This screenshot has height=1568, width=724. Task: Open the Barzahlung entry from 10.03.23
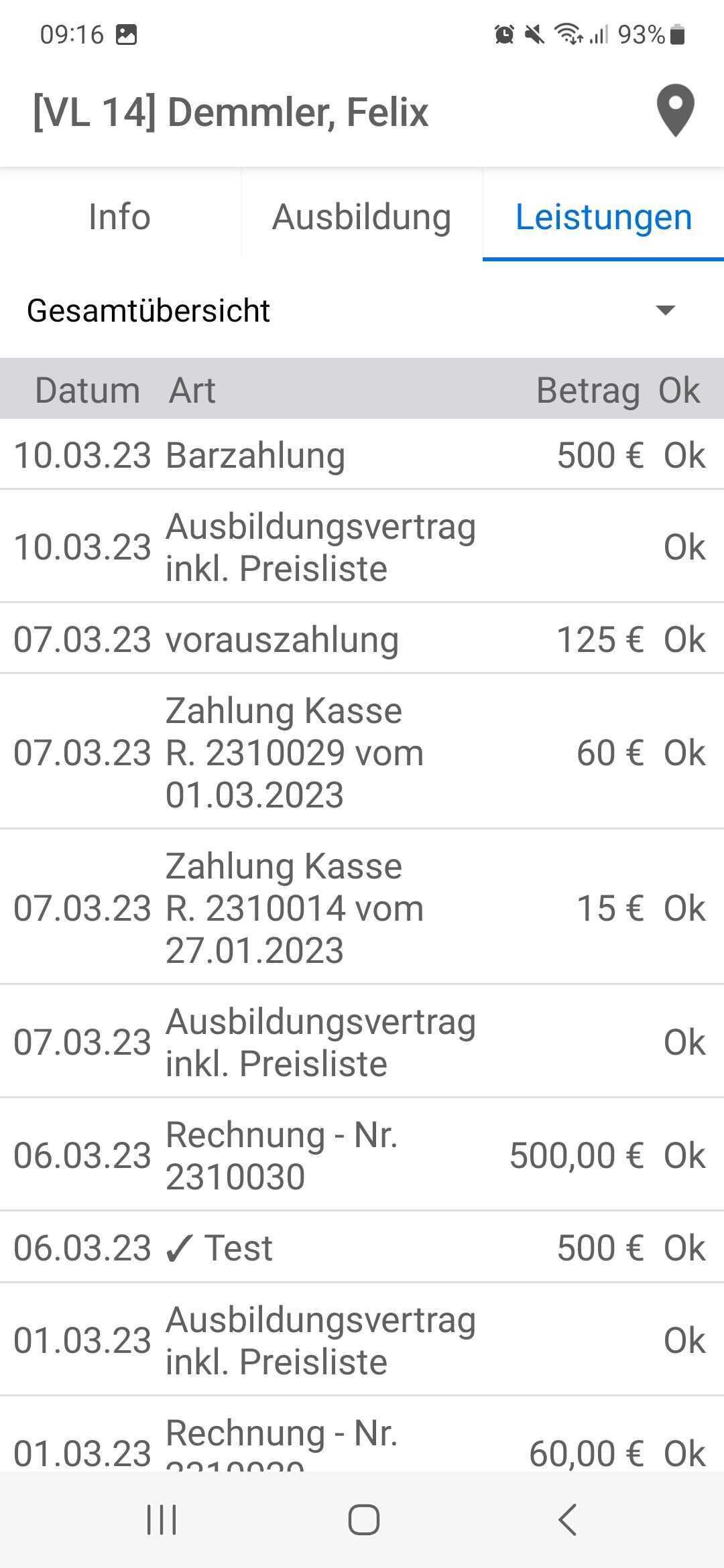tap(362, 456)
